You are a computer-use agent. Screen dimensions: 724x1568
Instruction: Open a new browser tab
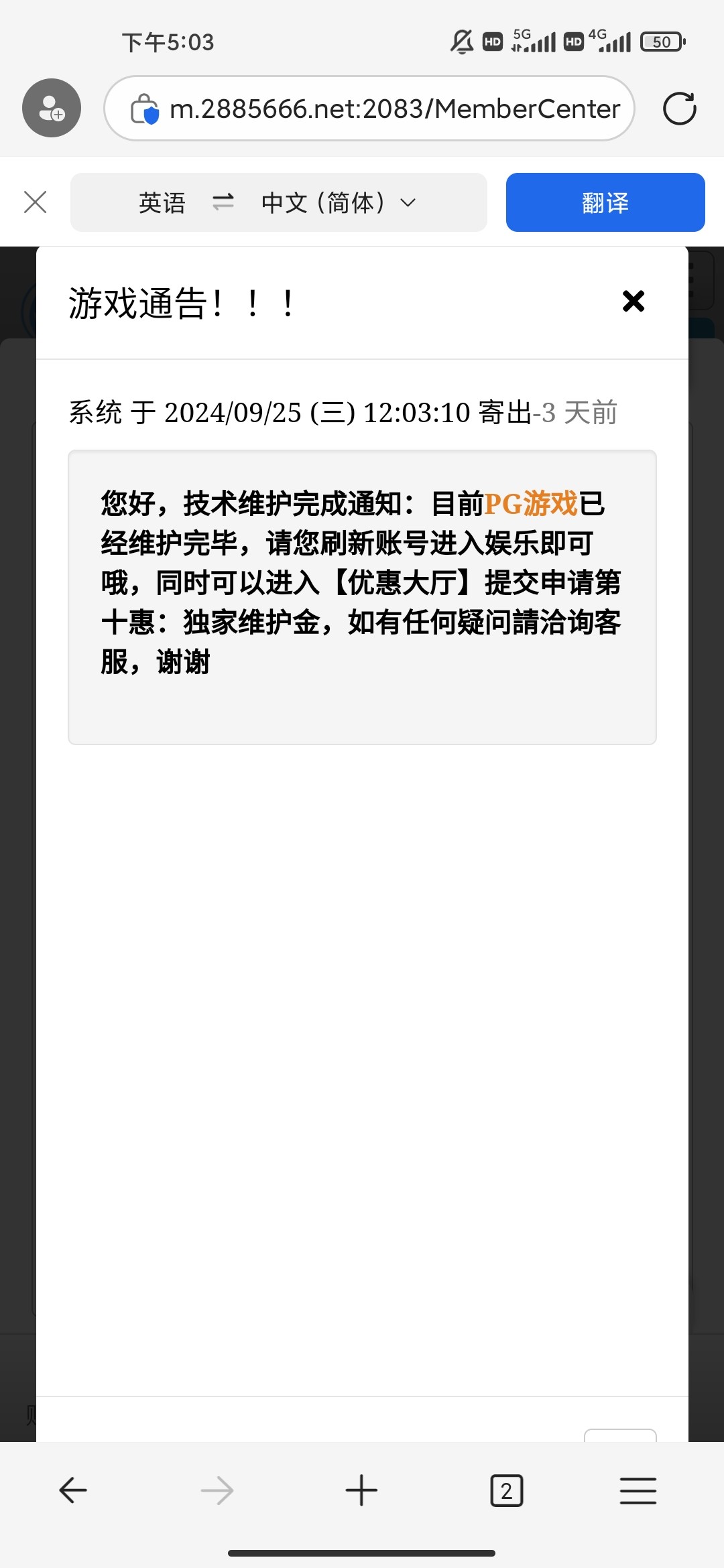click(x=361, y=1491)
